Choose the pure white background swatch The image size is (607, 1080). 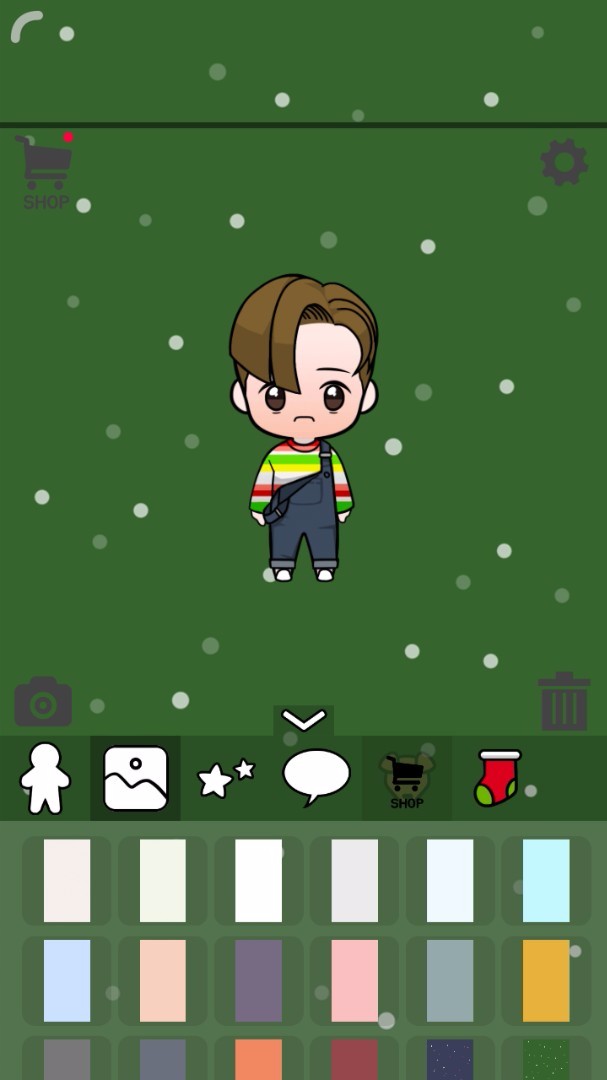(258, 880)
